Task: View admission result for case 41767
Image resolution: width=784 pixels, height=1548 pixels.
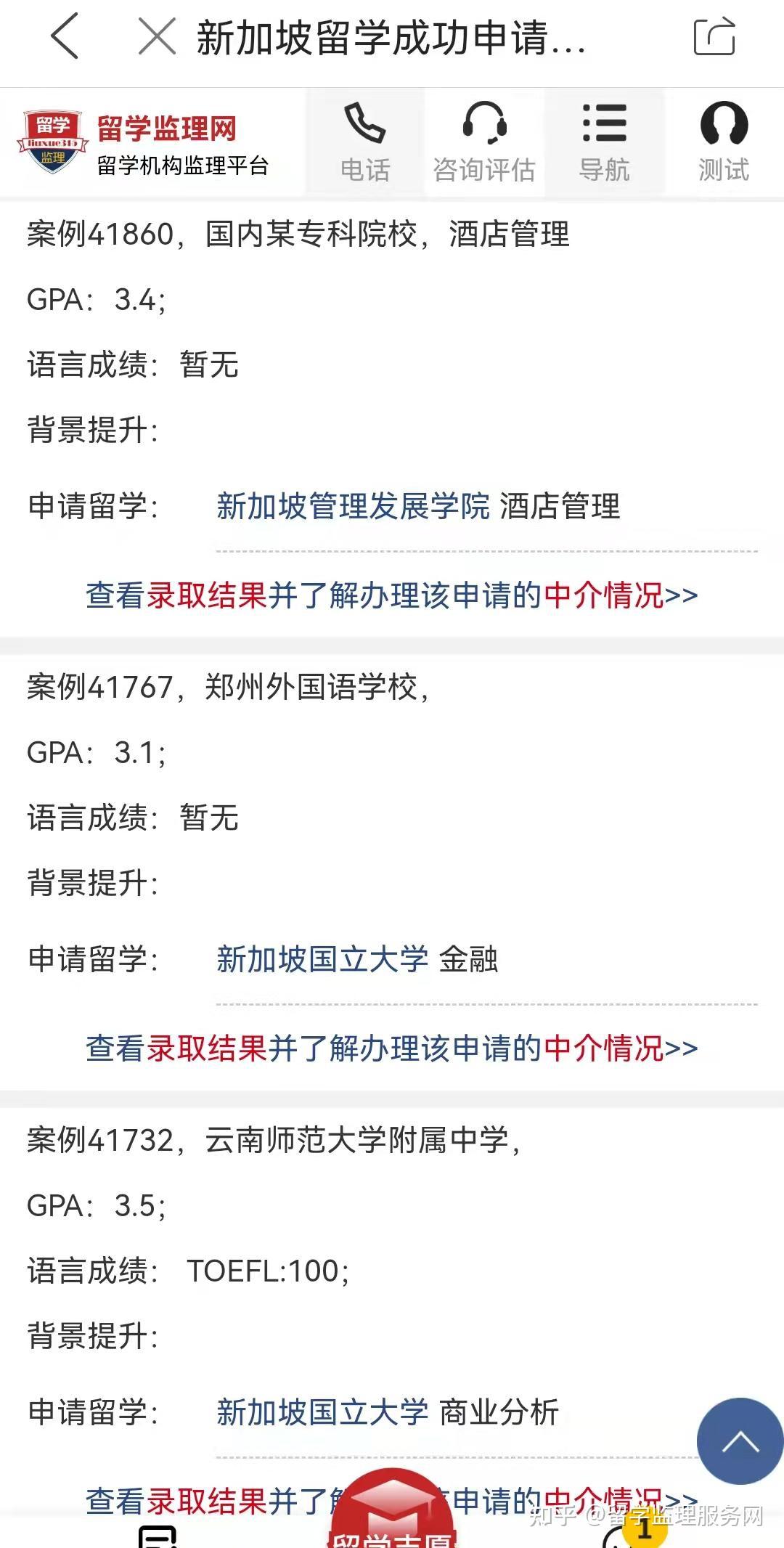Action: point(392,1048)
